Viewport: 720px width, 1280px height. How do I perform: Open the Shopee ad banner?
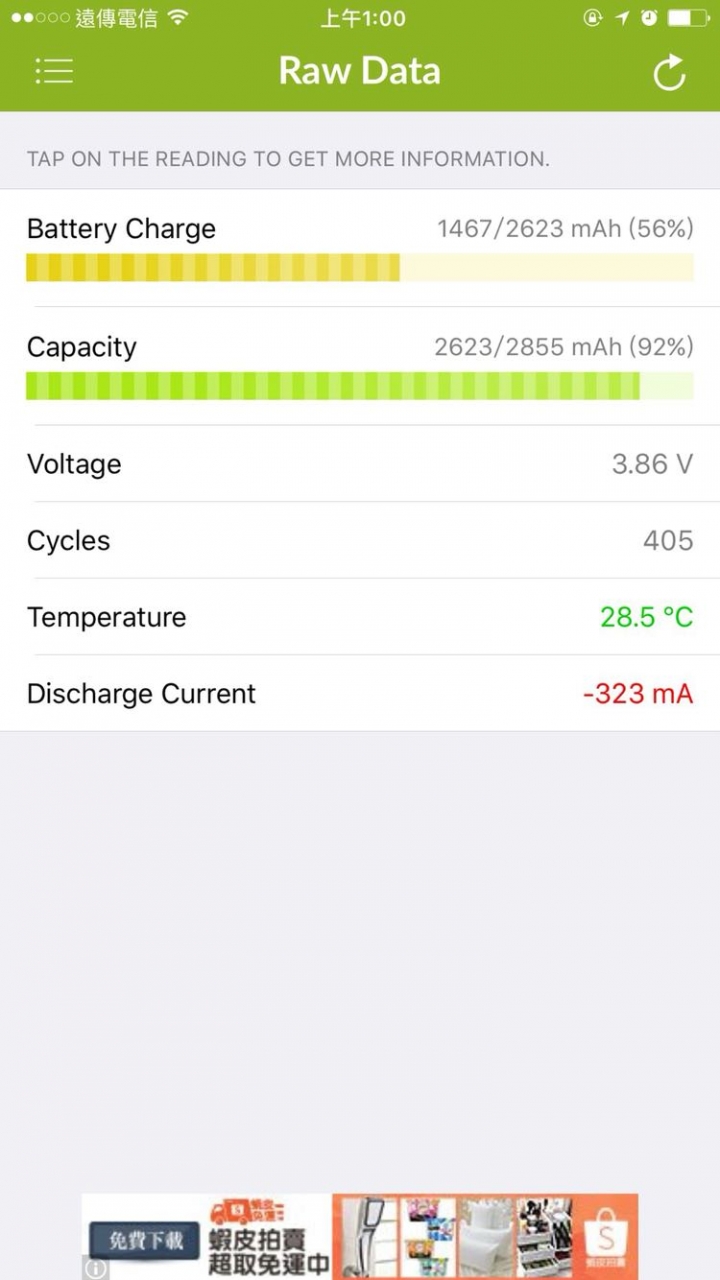(360, 1237)
